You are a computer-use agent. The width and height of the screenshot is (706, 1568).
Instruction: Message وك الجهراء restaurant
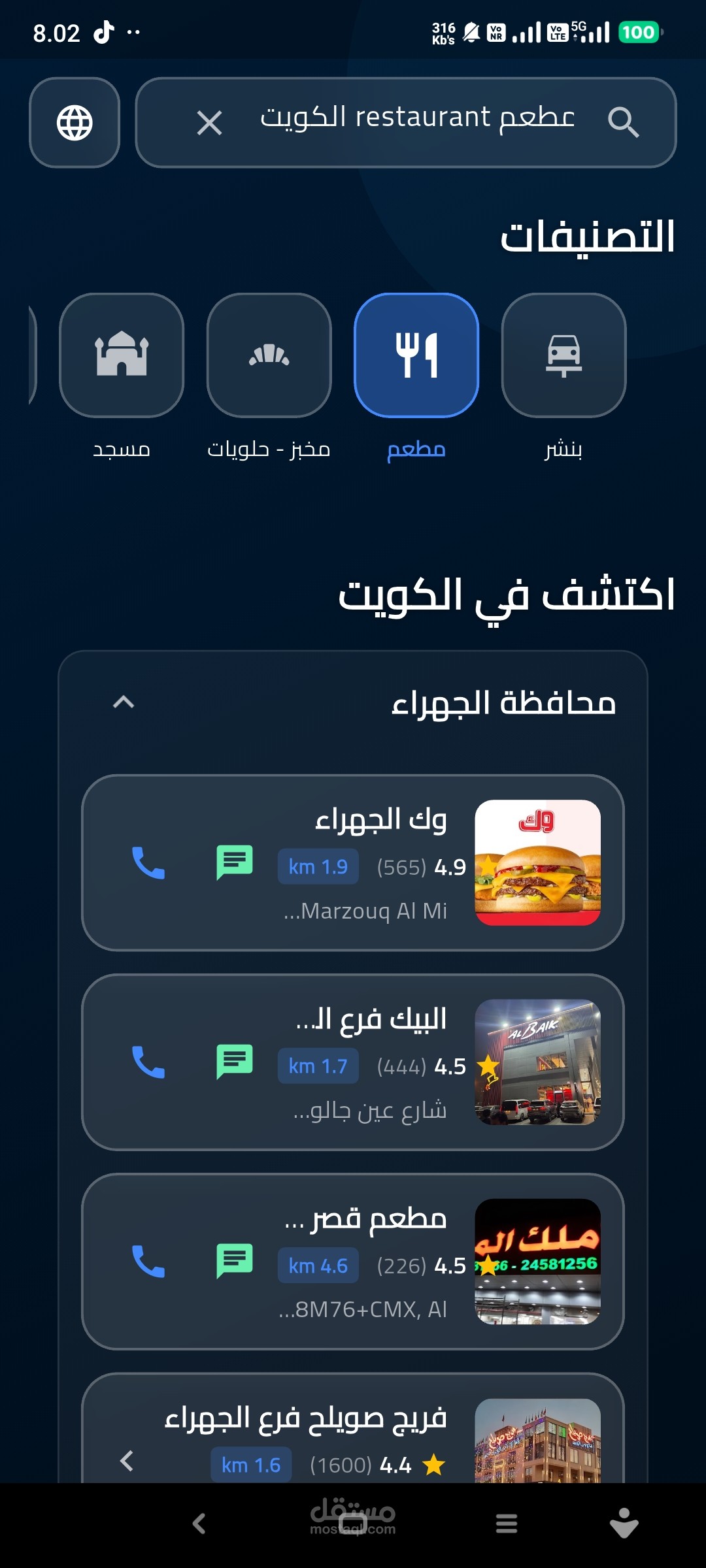[235, 863]
